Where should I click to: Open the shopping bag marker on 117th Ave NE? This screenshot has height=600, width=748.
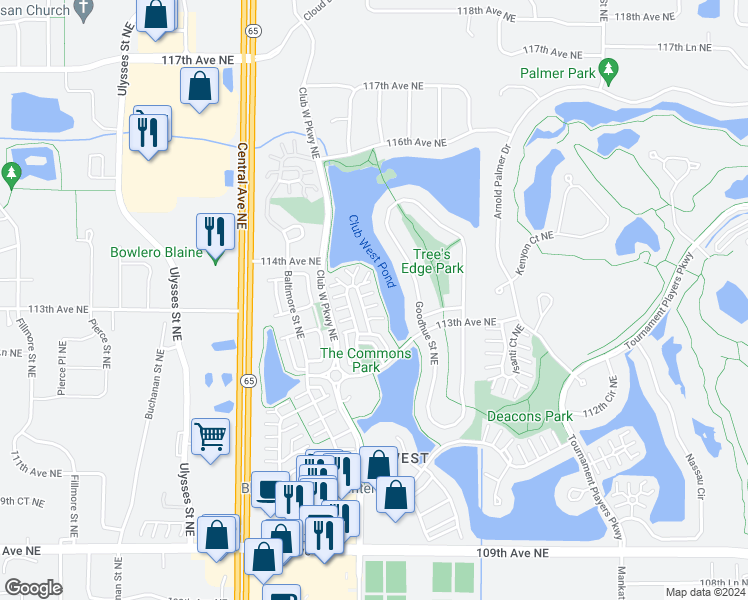tap(200, 87)
